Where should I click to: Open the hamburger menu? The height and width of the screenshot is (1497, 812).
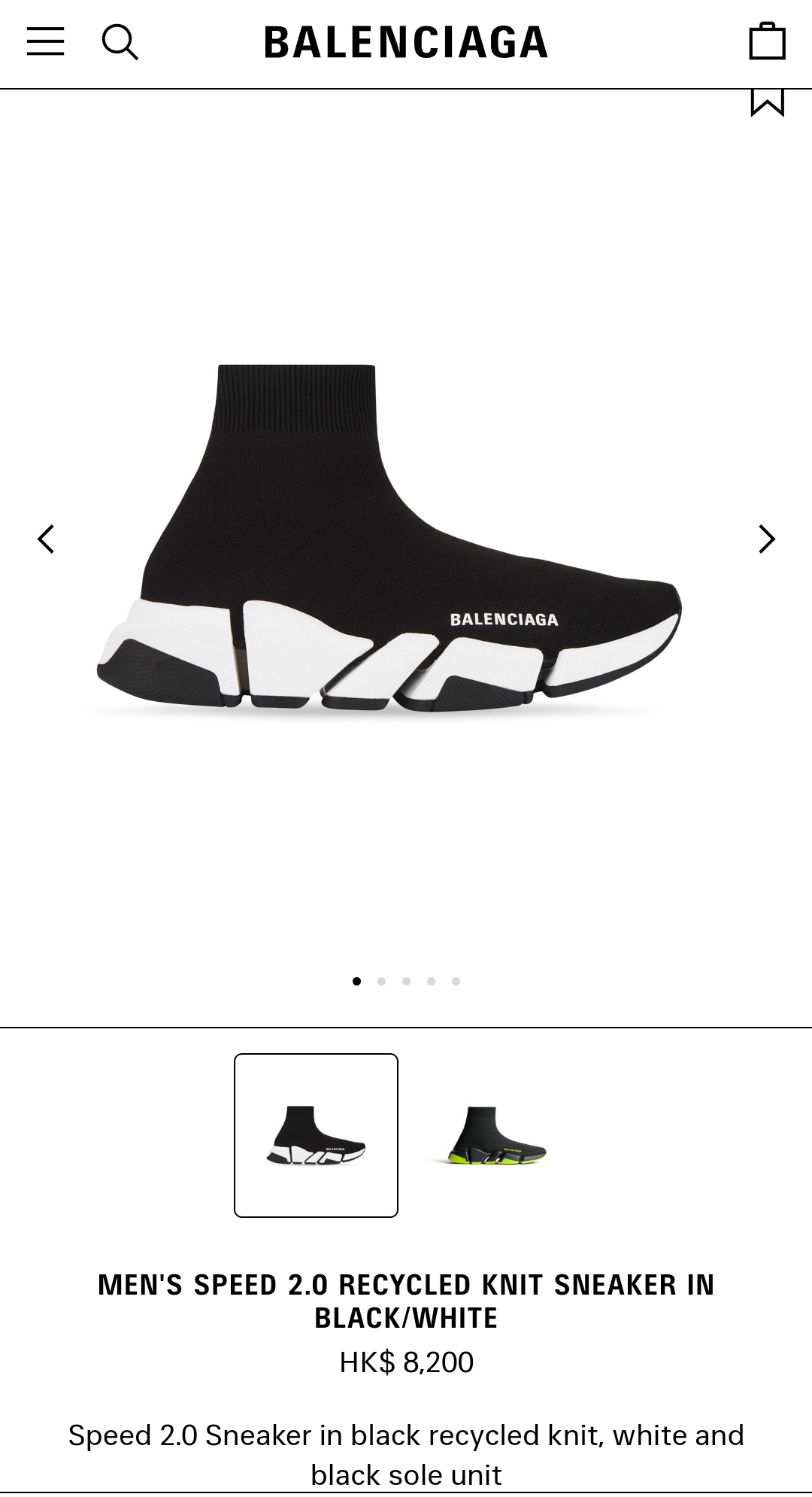[45, 41]
